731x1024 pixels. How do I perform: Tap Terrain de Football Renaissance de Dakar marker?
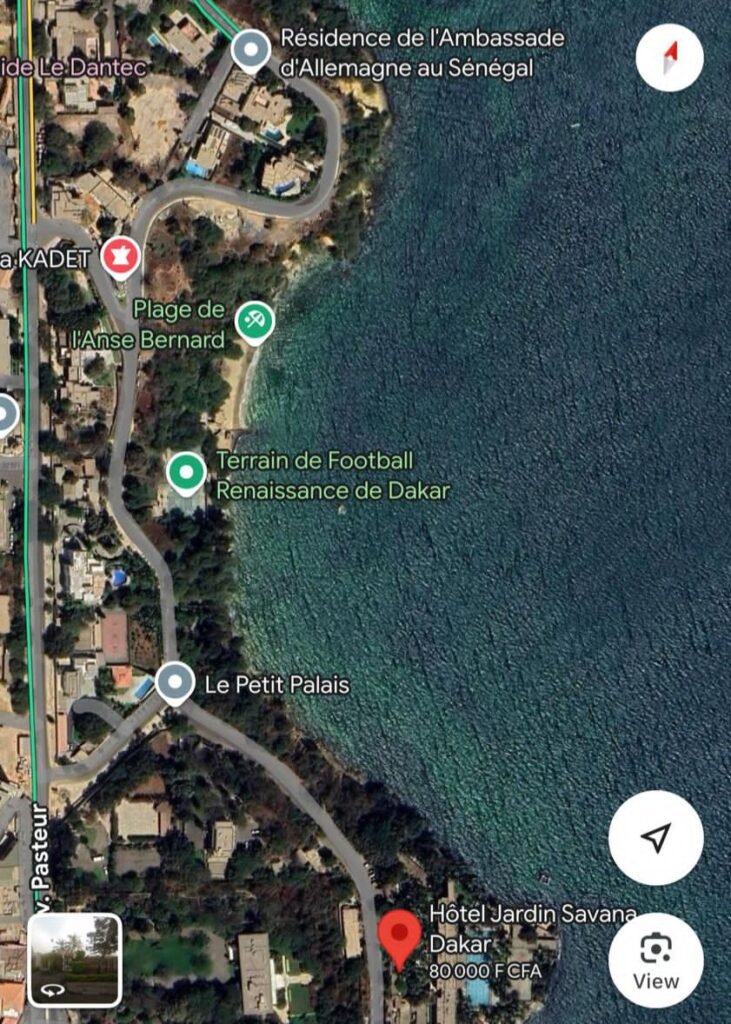[x=186, y=471]
